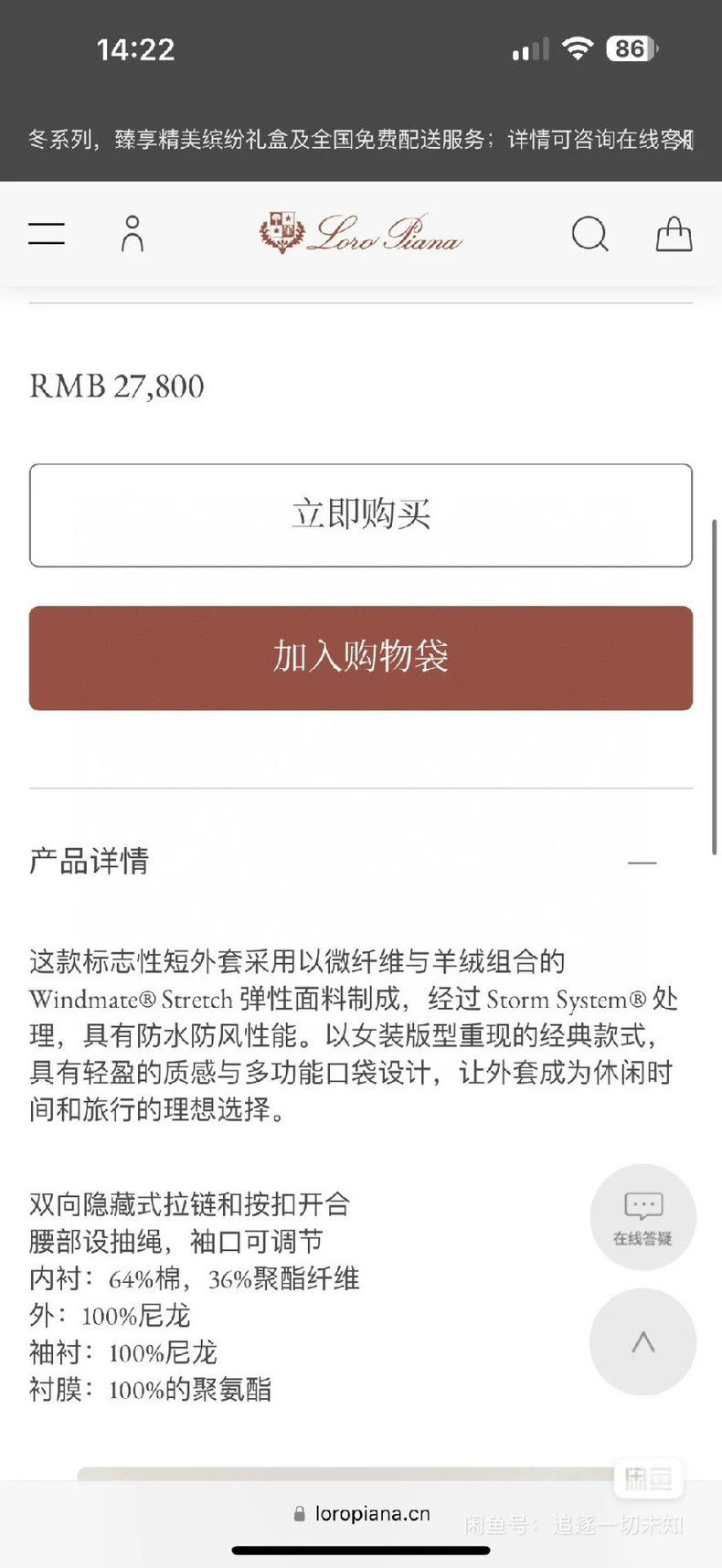
Task: Add item with 加入购物袋 button
Action: [361, 658]
